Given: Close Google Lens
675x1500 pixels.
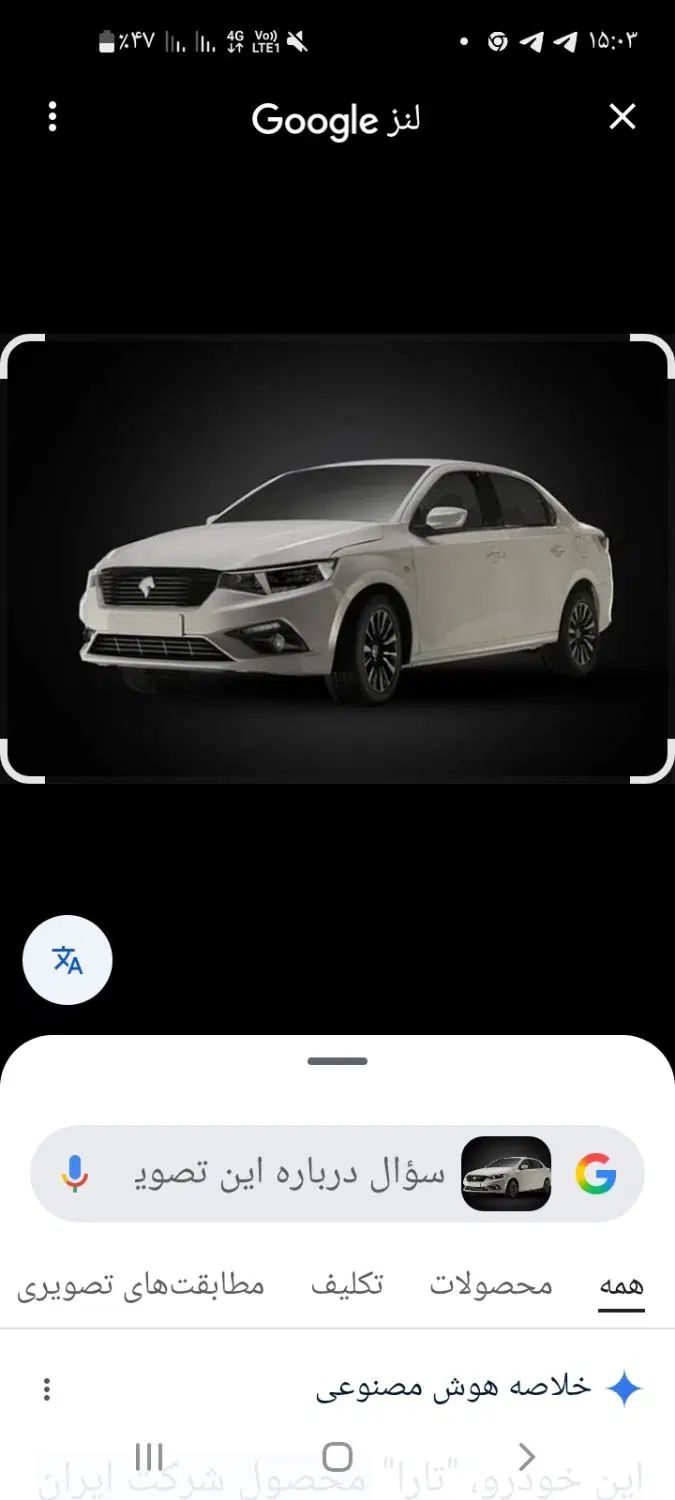Looking at the screenshot, I should [x=622, y=118].
